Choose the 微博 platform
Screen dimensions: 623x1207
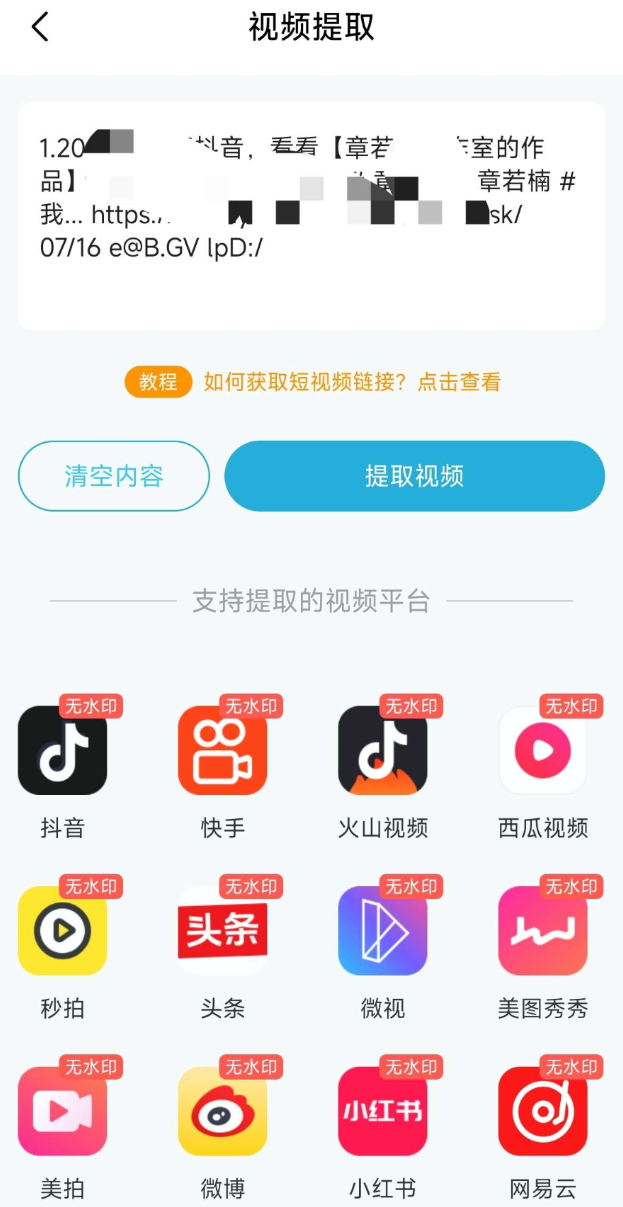pos(222,1111)
